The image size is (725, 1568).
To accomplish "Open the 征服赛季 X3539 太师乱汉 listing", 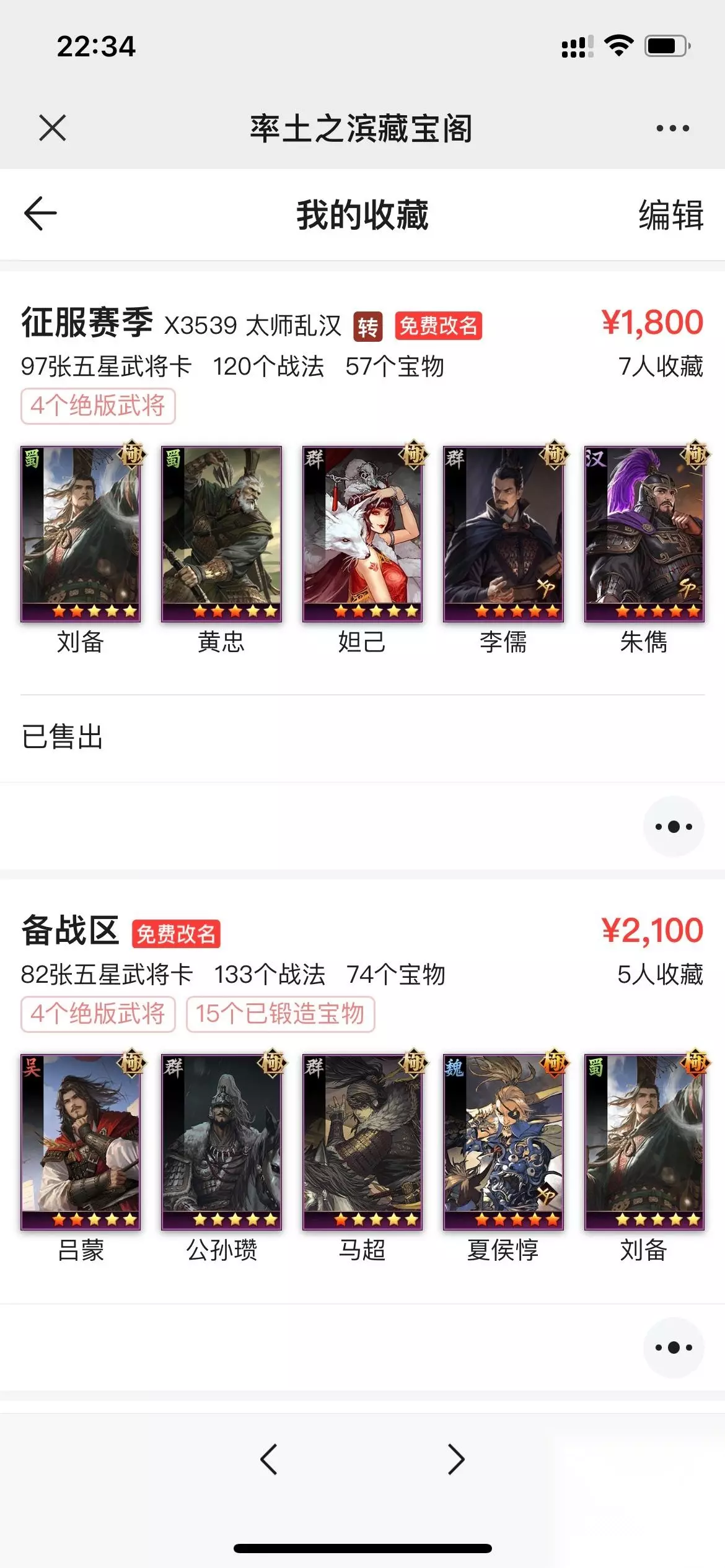I will [x=362, y=482].
